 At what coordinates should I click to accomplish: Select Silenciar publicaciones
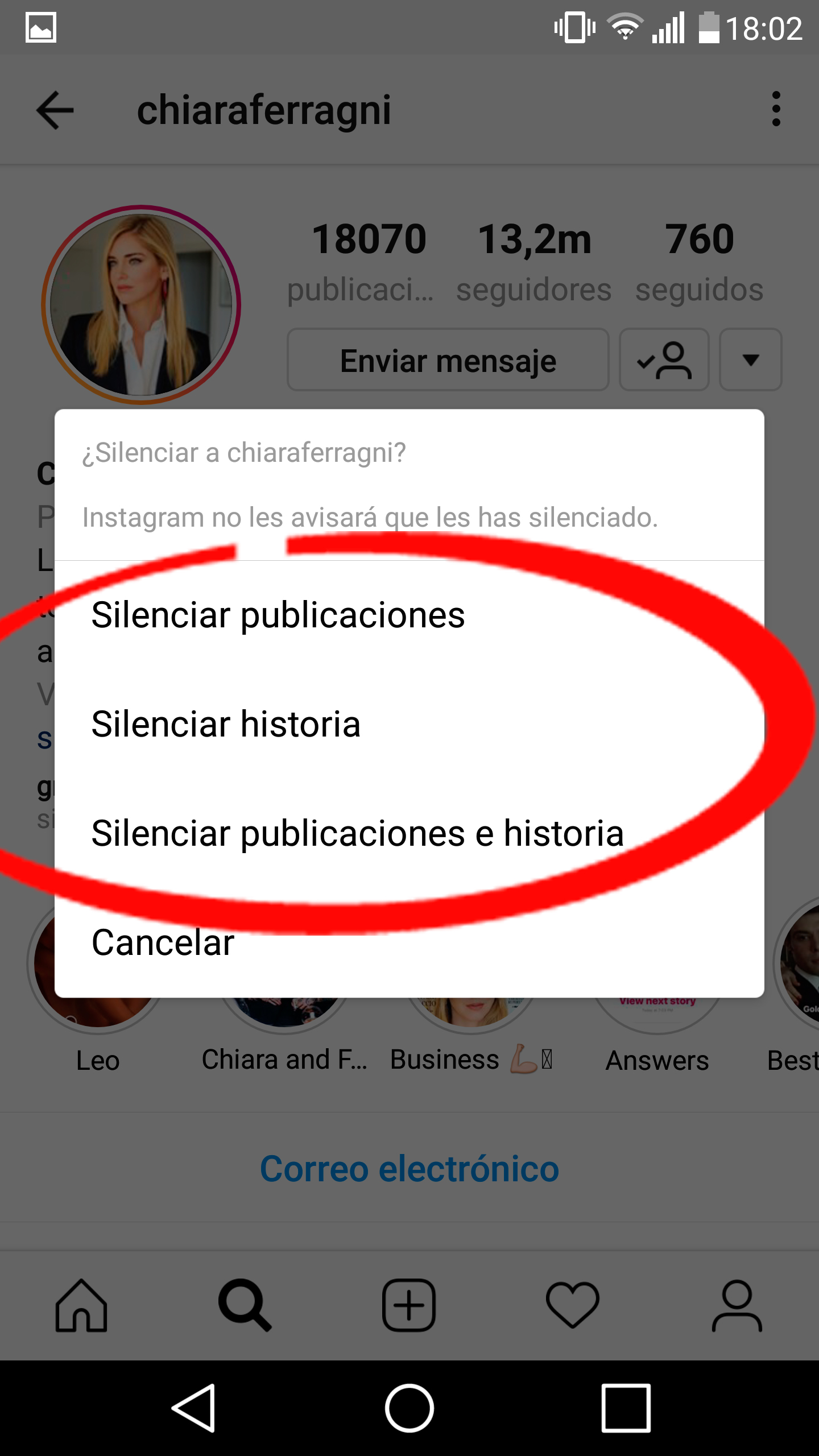click(x=278, y=615)
